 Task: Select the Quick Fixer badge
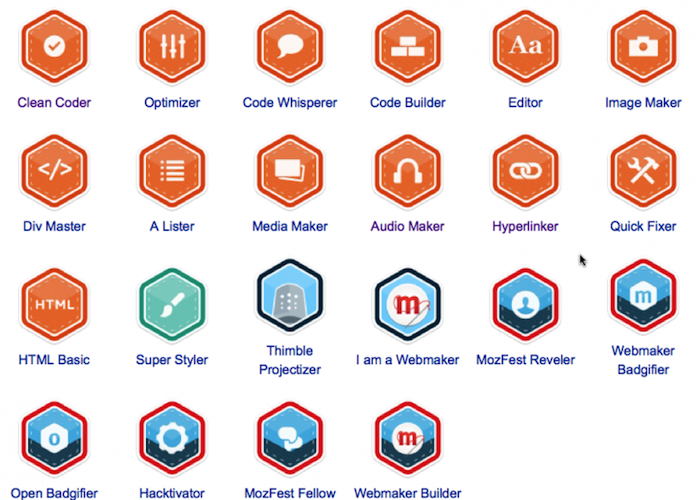(x=643, y=170)
